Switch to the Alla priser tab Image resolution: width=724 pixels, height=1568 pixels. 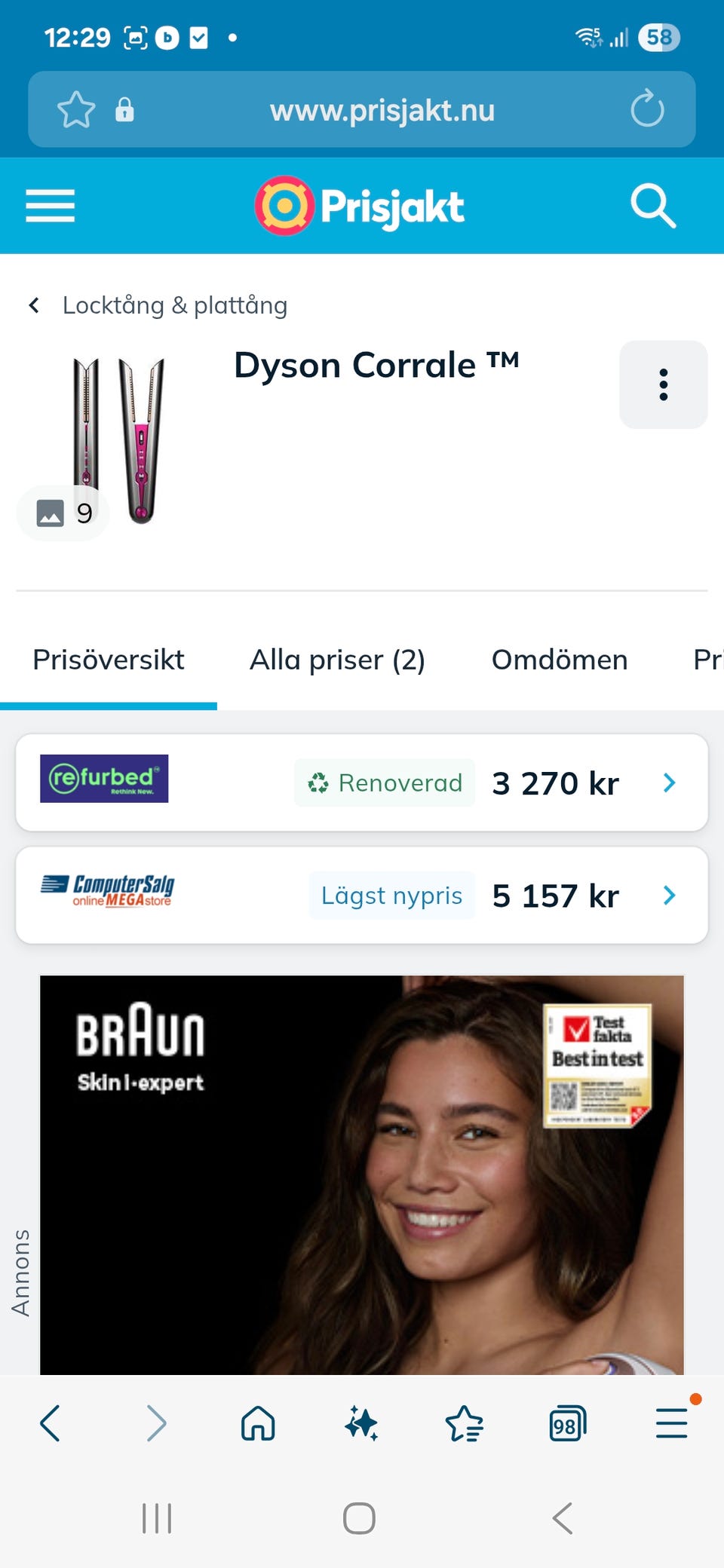[337, 660]
